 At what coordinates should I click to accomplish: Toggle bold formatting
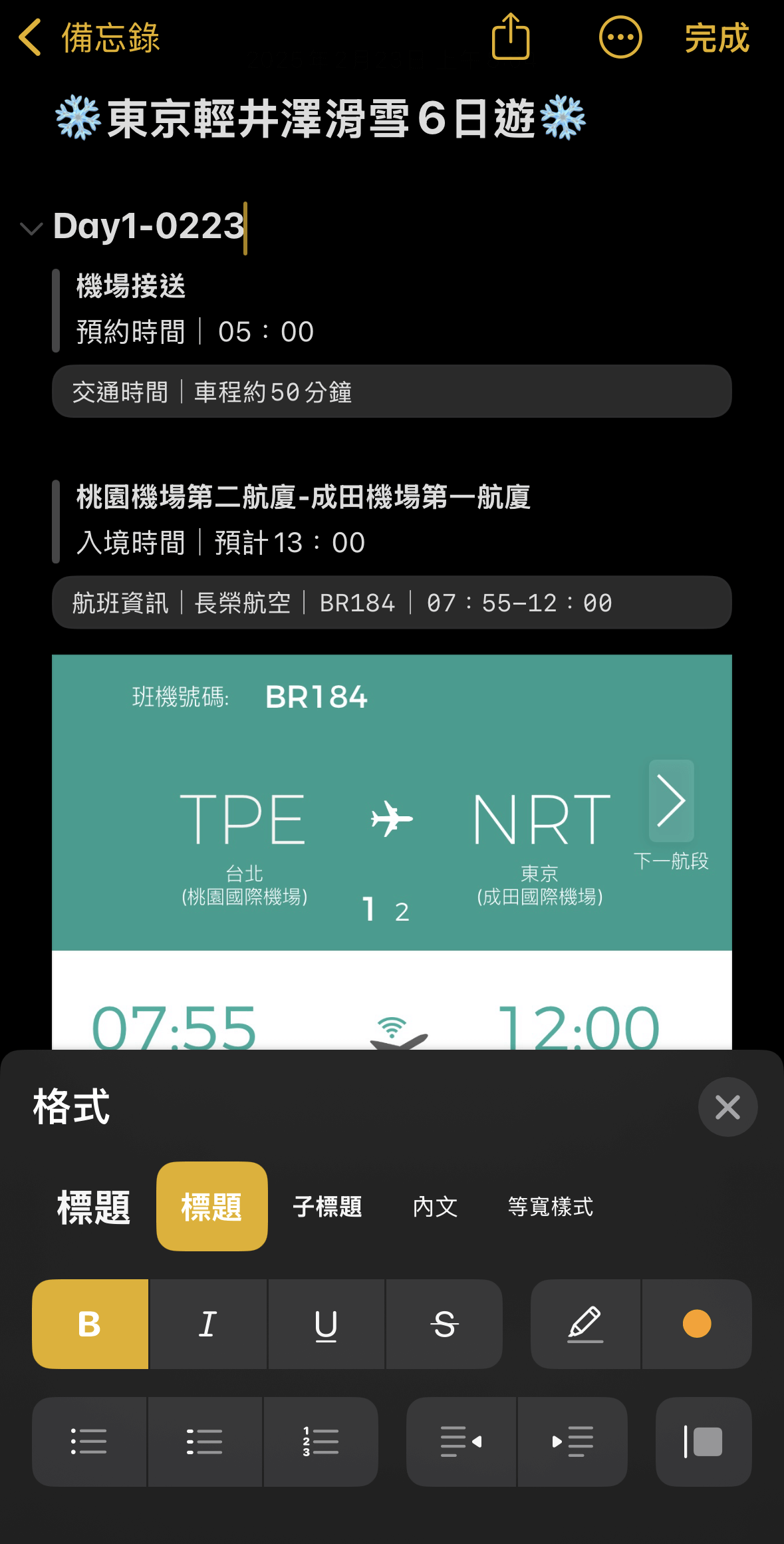(90, 1324)
